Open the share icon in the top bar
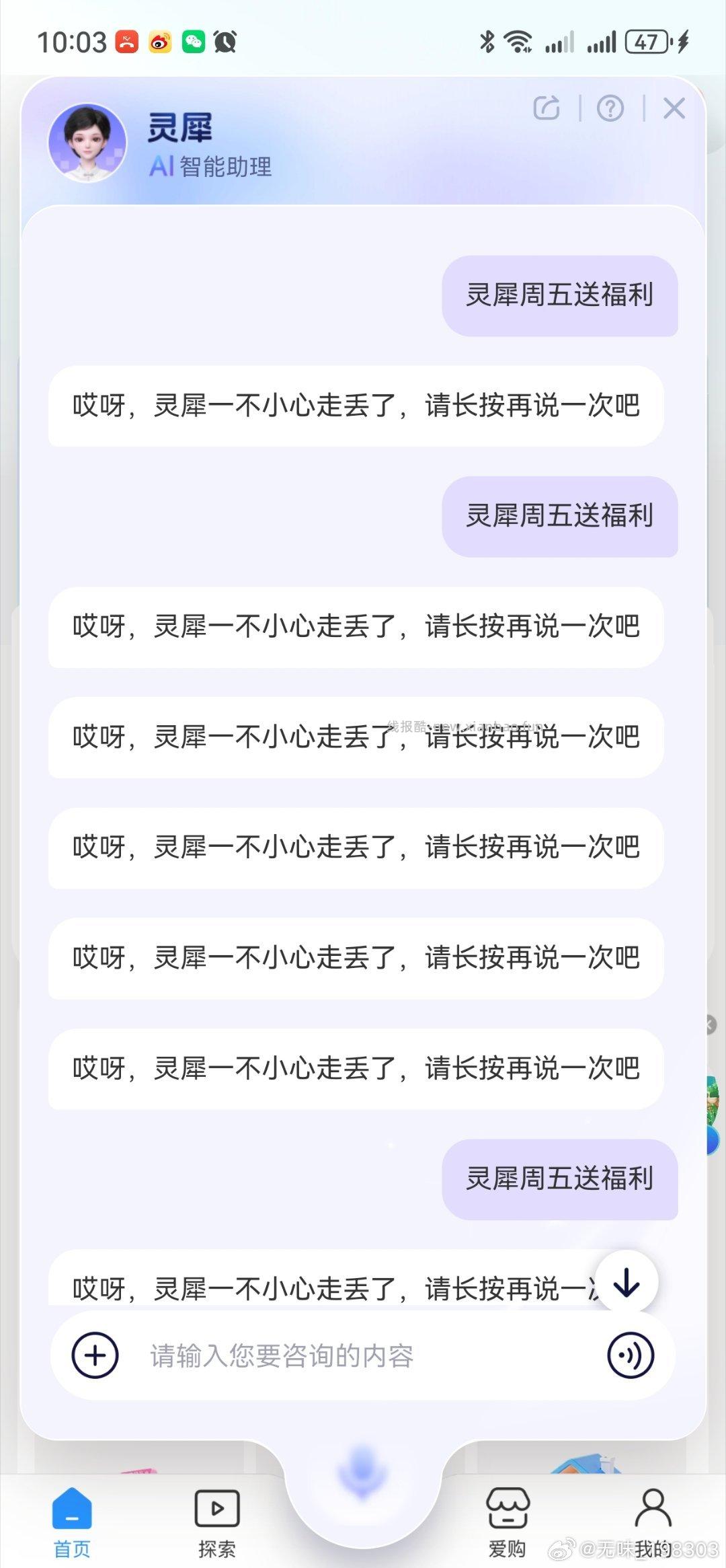The image size is (726, 1568). click(x=544, y=110)
